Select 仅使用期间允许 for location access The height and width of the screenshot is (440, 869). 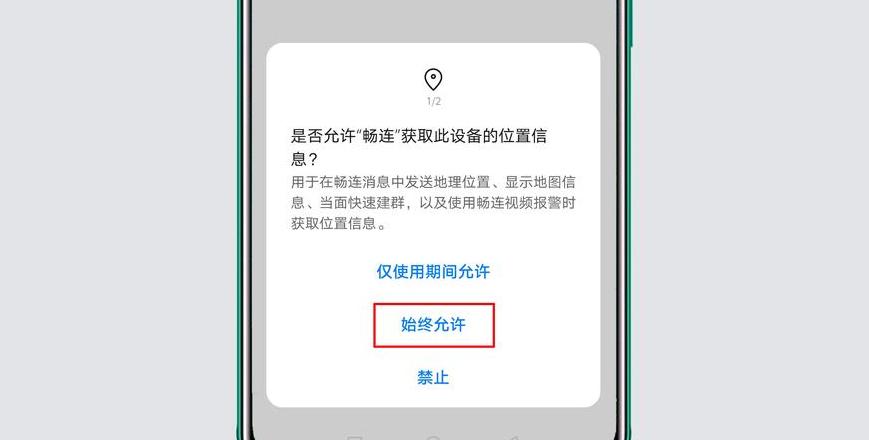pyautogui.click(x=433, y=271)
